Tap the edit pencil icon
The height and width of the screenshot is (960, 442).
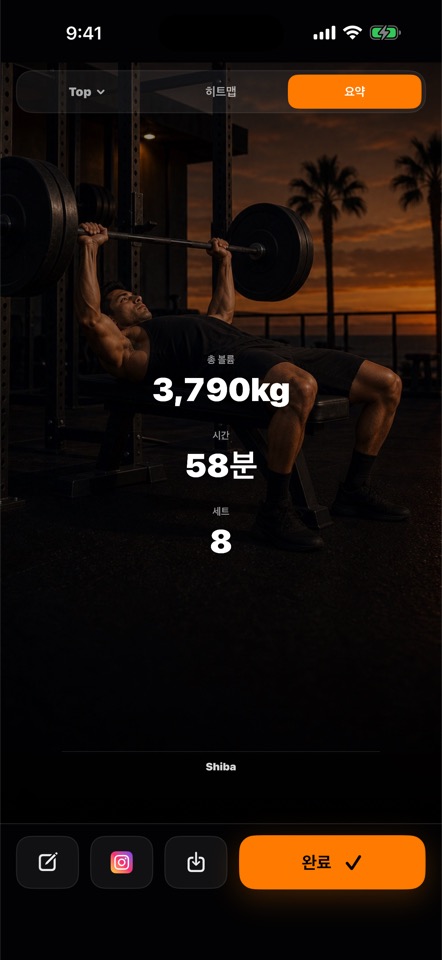(47, 862)
